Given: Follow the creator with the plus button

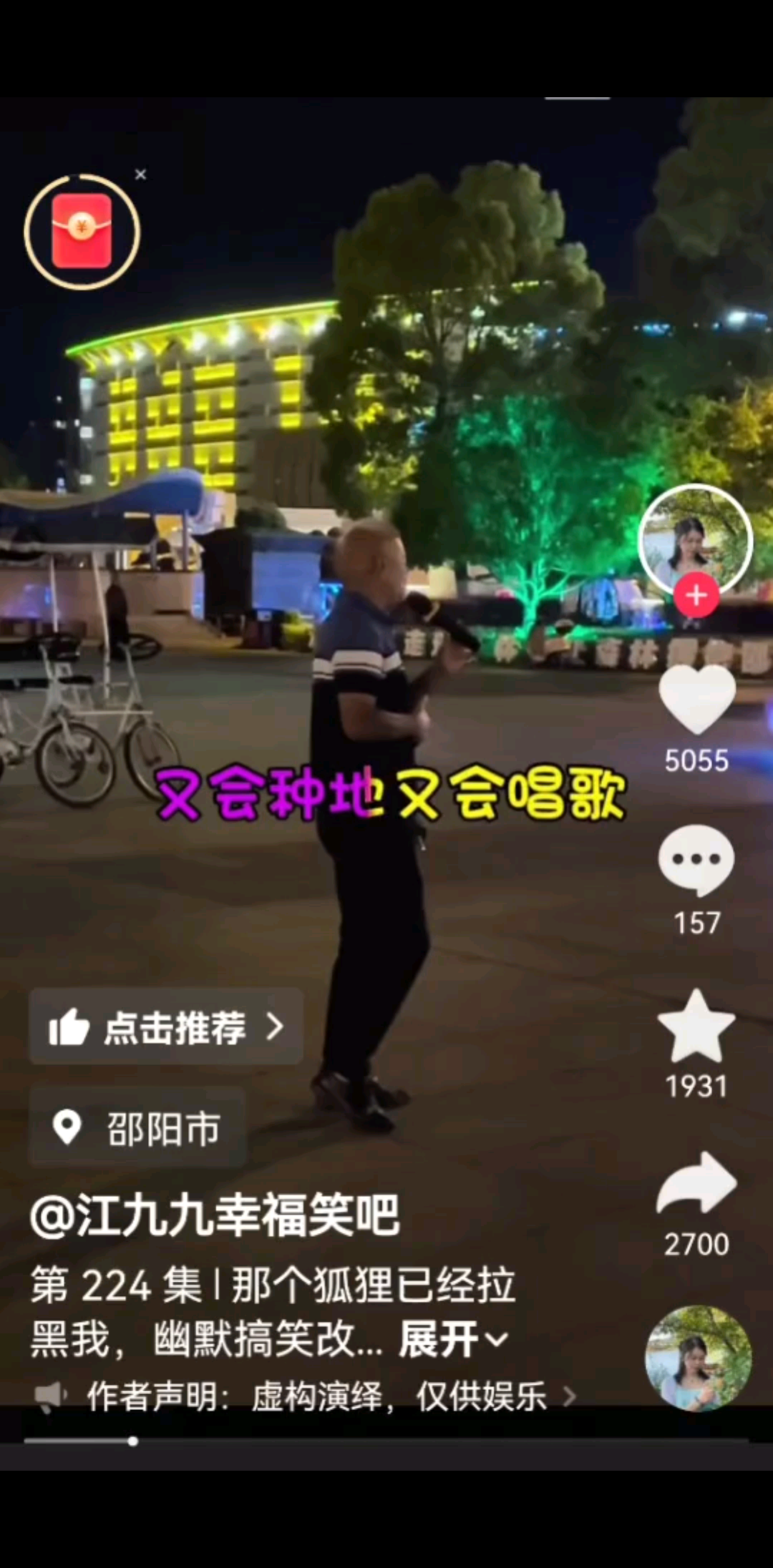Looking at the screenshot, I should click(696, 595).
